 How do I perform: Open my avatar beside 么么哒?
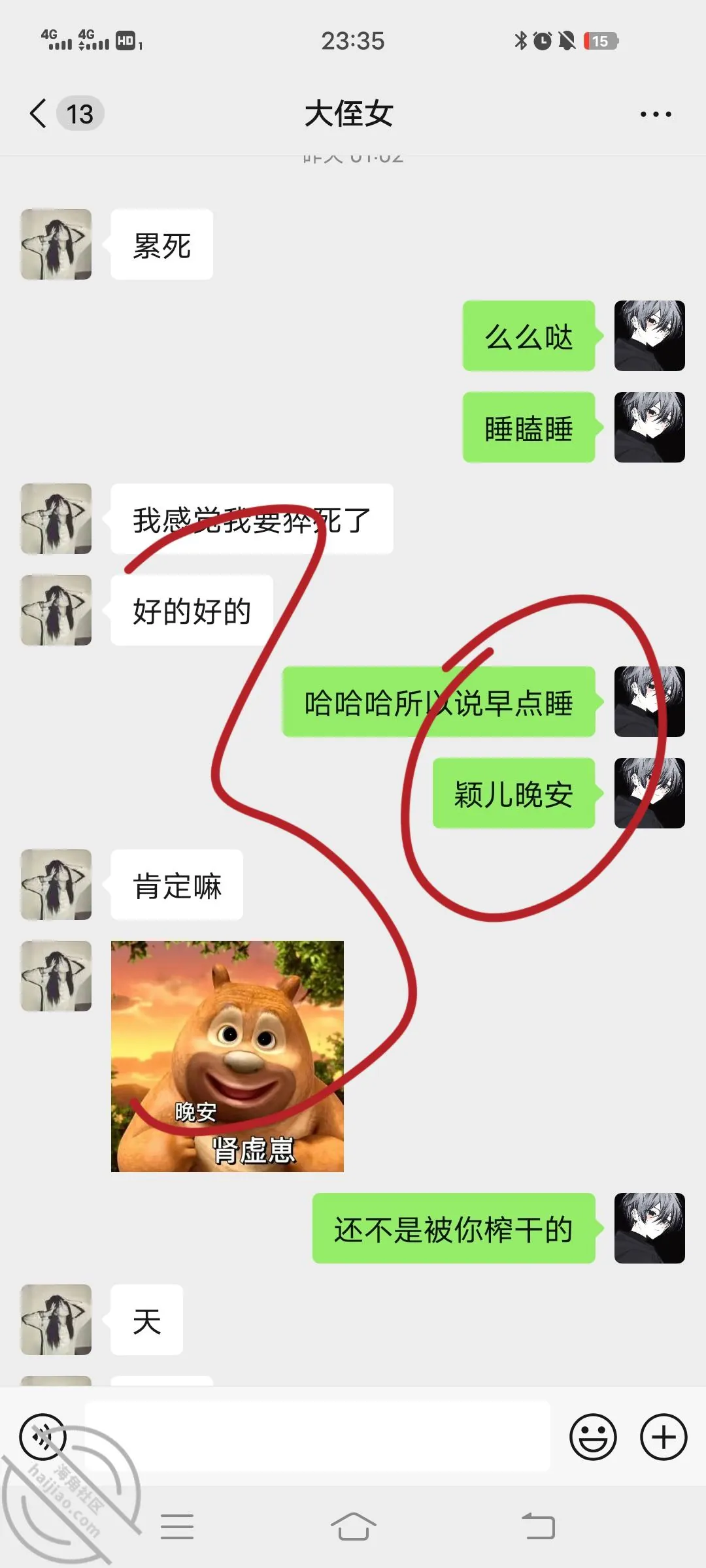pos(650,336)
